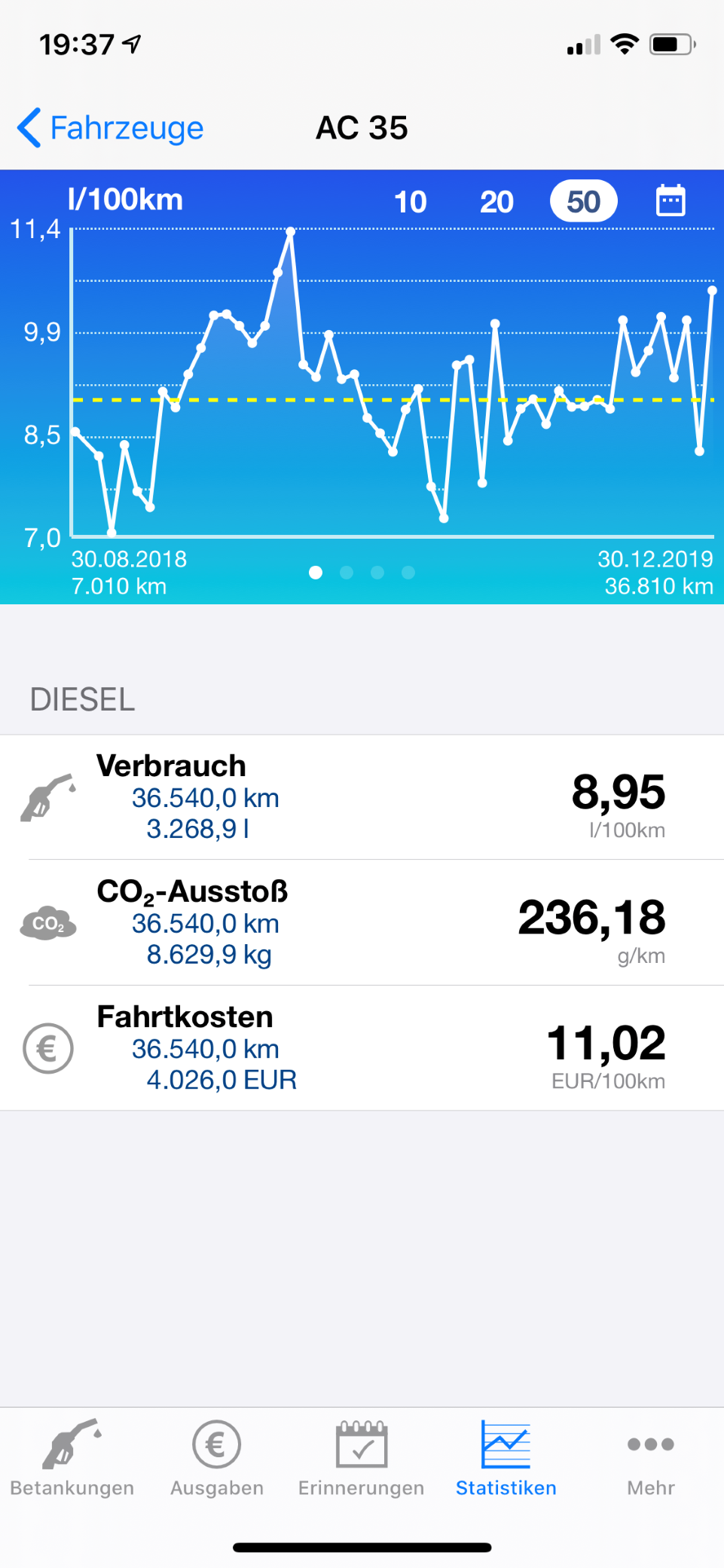Viewport: 724px width, 1568px height.
Task: Open the Mehr tab
Action: tap(651, 1458)
